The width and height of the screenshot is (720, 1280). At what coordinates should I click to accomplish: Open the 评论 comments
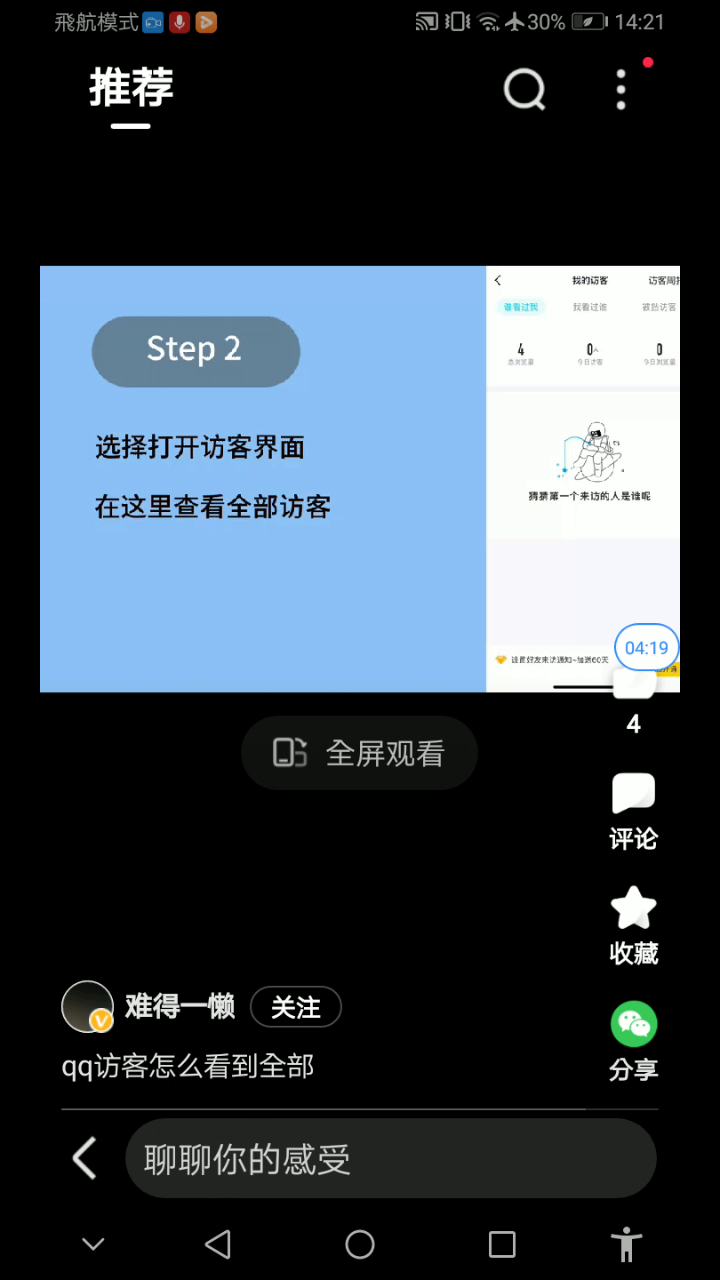point(633,811)
